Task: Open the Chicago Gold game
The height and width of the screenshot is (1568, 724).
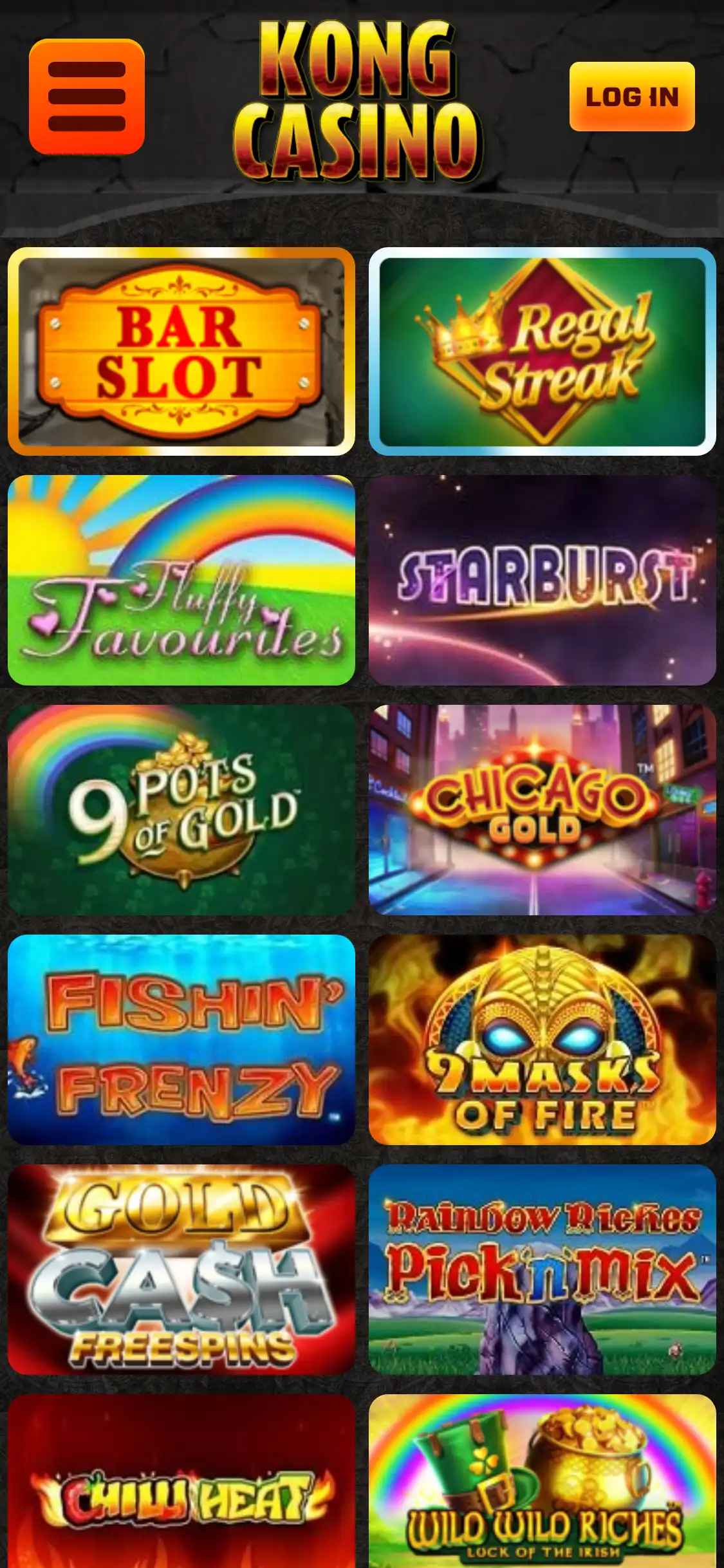Action: coord(542,810)
